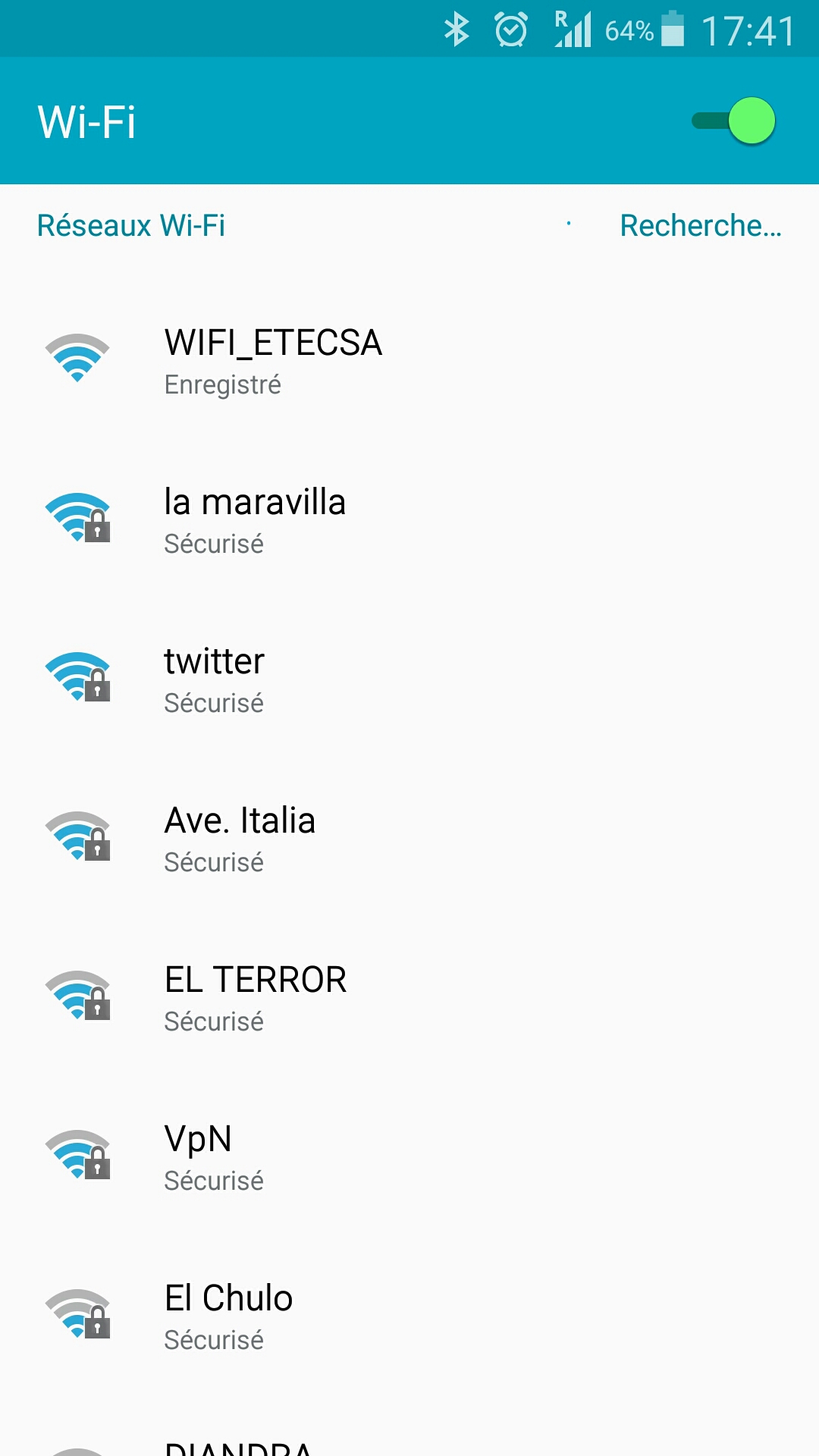819x1456 pixels.
Task: Turn off the Wi-Fi switch
Action: tap(734, 121)
